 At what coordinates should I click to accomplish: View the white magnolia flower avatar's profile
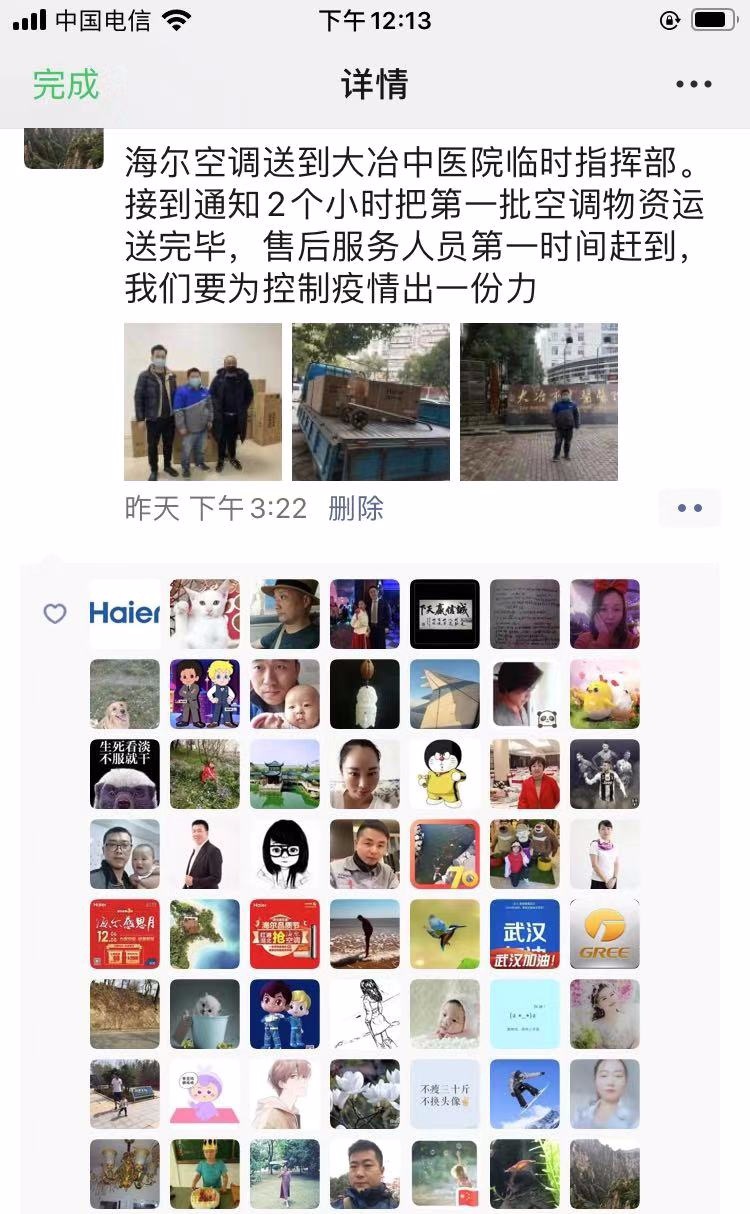pyautogui.click(x=365, y=1094)
